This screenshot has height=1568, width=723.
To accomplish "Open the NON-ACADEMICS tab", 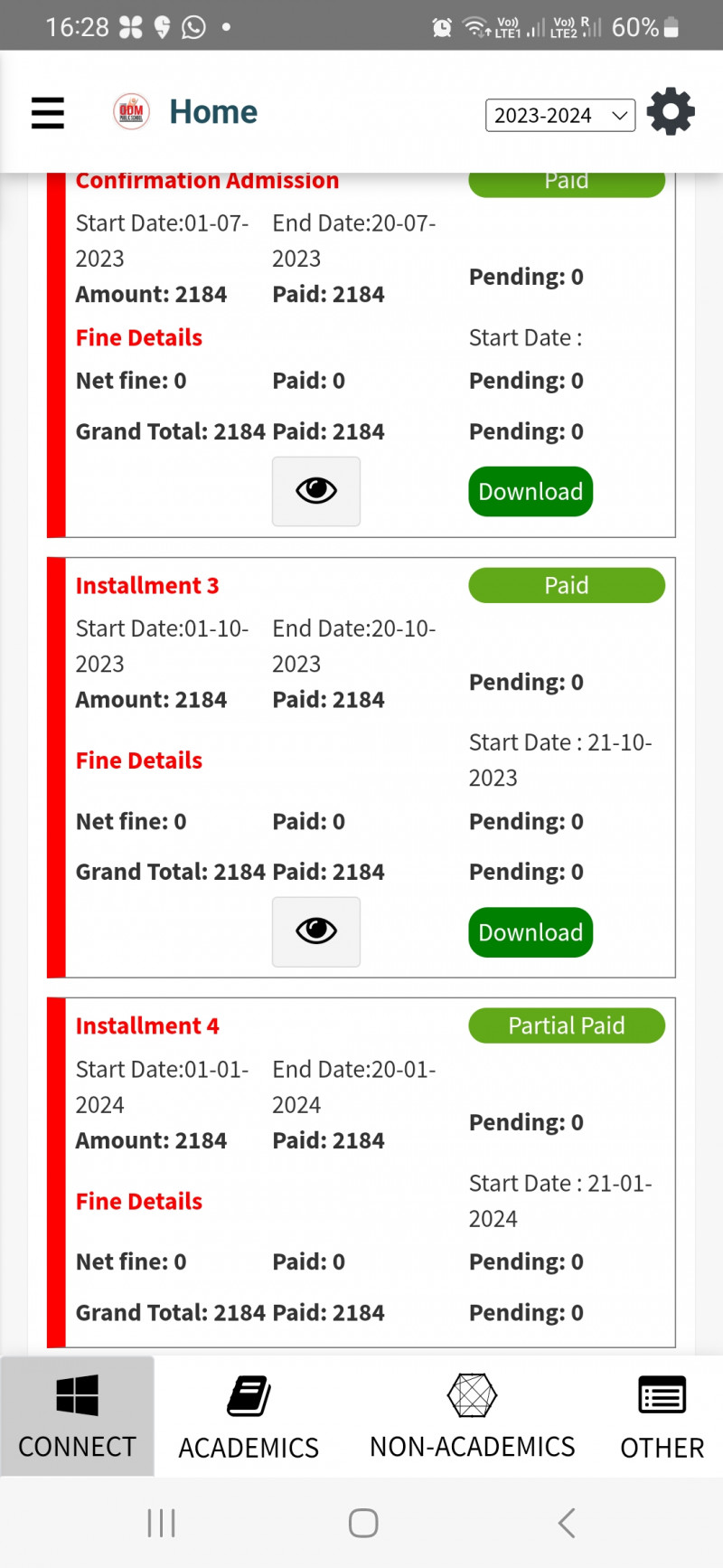I will coord(472,1416).
